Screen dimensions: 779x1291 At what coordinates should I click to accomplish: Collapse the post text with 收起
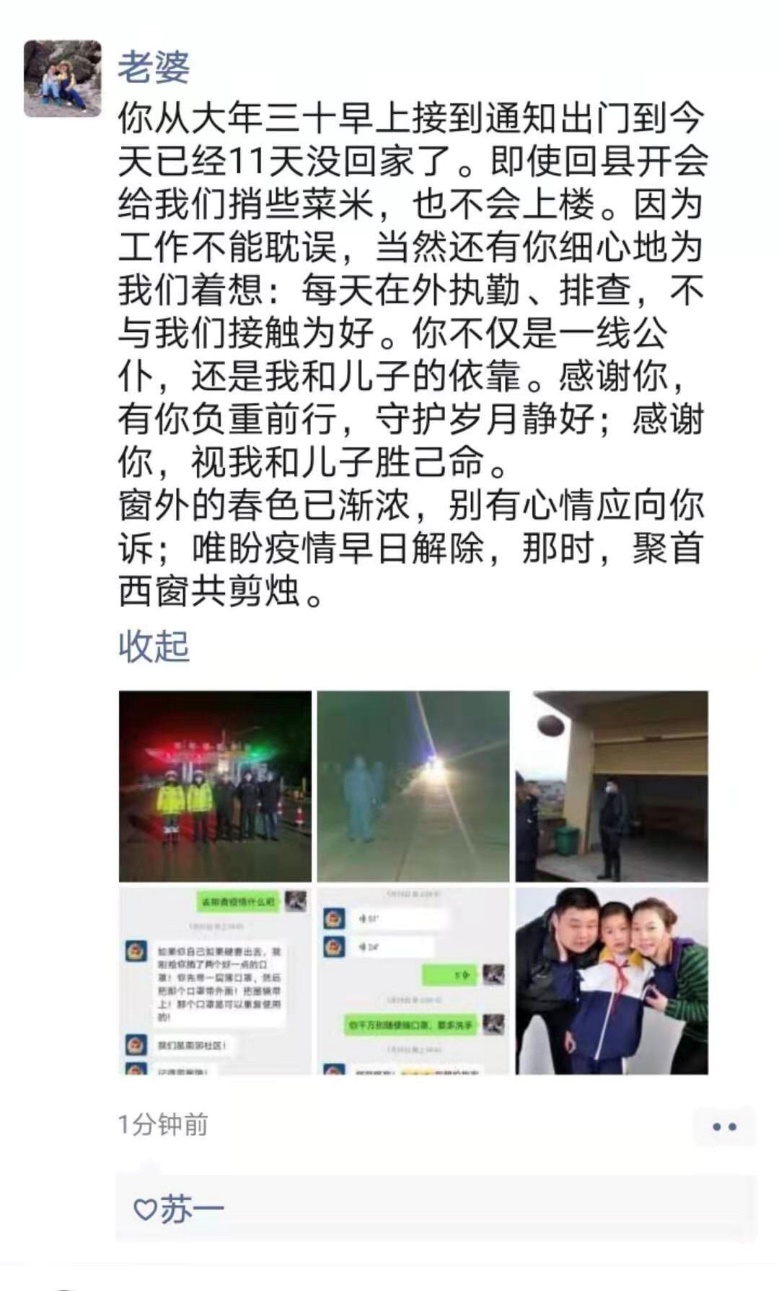click(153, 646)
